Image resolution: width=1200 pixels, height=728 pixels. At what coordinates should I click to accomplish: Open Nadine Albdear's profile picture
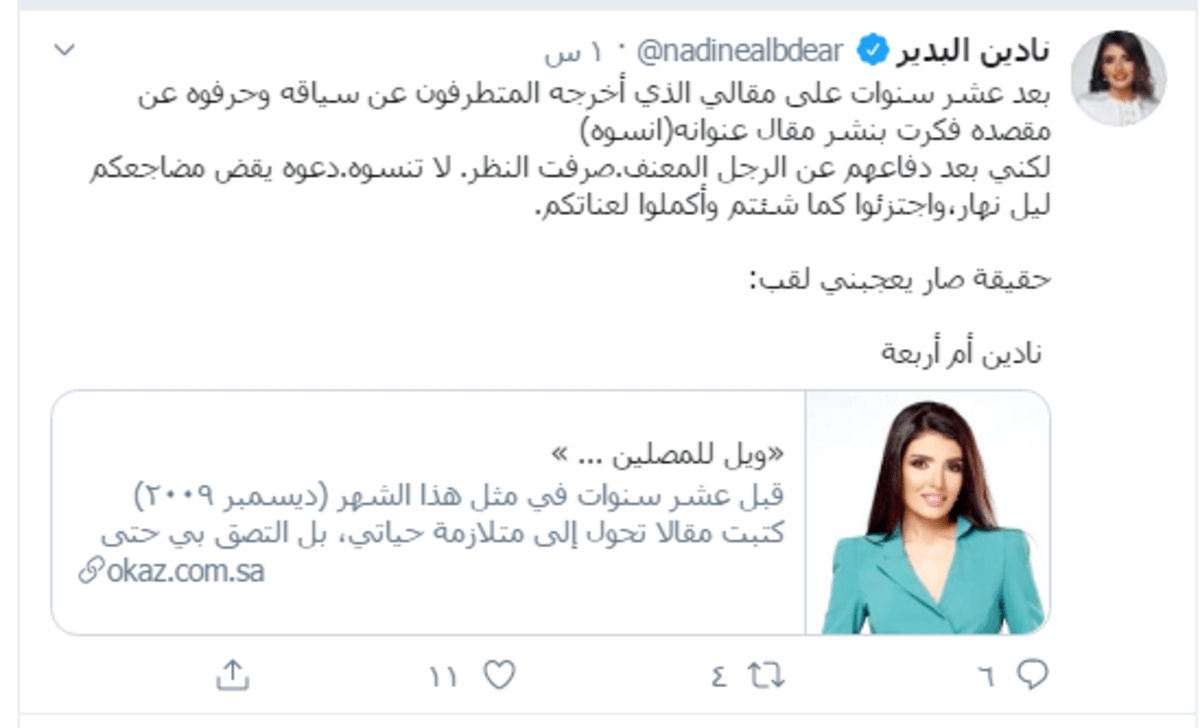pyautogui.click(x=1118, y=78)
